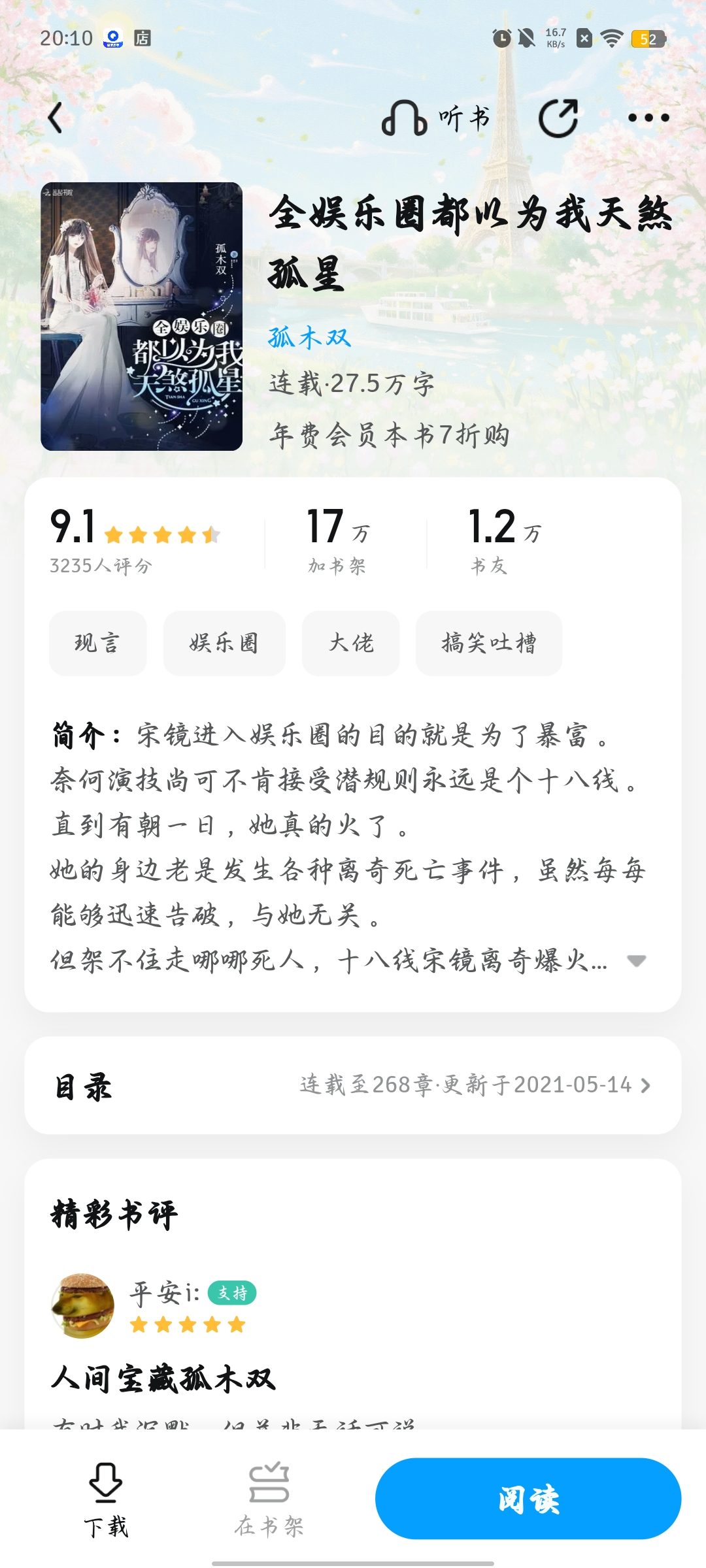This screenshot has height=1568, width=706.
Task: Open the three-dot overflow menu
Action: [x=648, y=118]
